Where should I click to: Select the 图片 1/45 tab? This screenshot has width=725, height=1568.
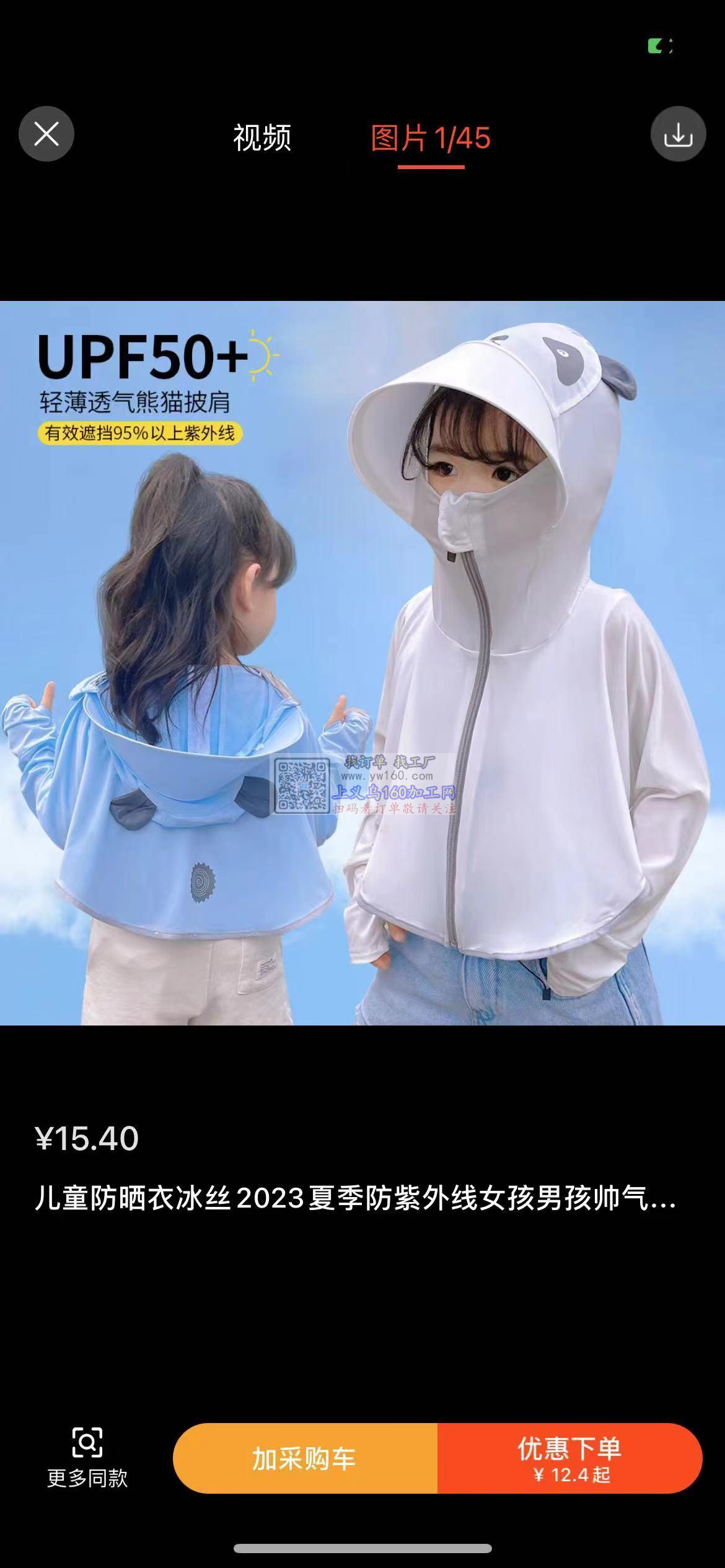(431, 139)
